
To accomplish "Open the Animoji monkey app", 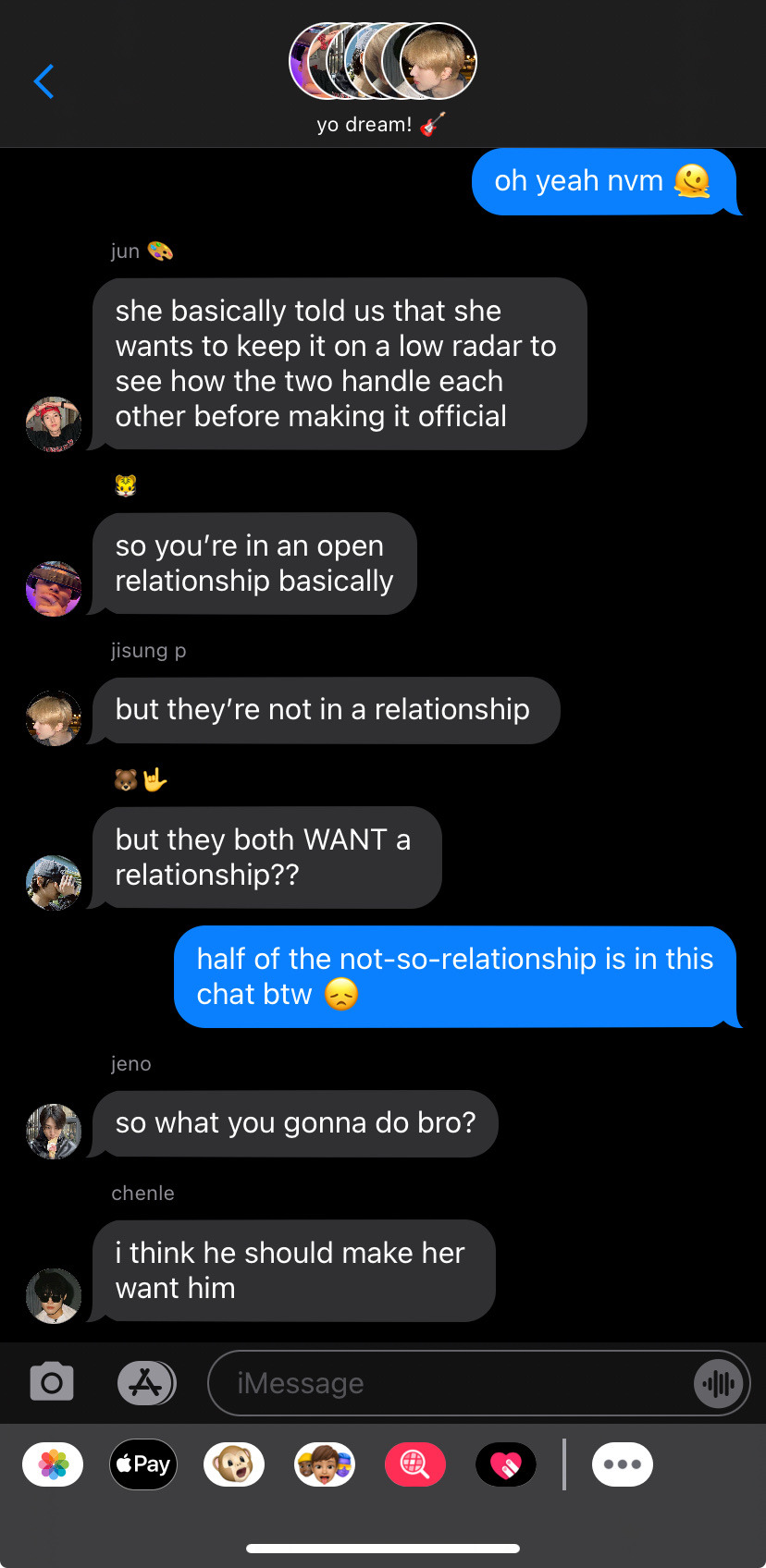I will (x=234, y=1464).
